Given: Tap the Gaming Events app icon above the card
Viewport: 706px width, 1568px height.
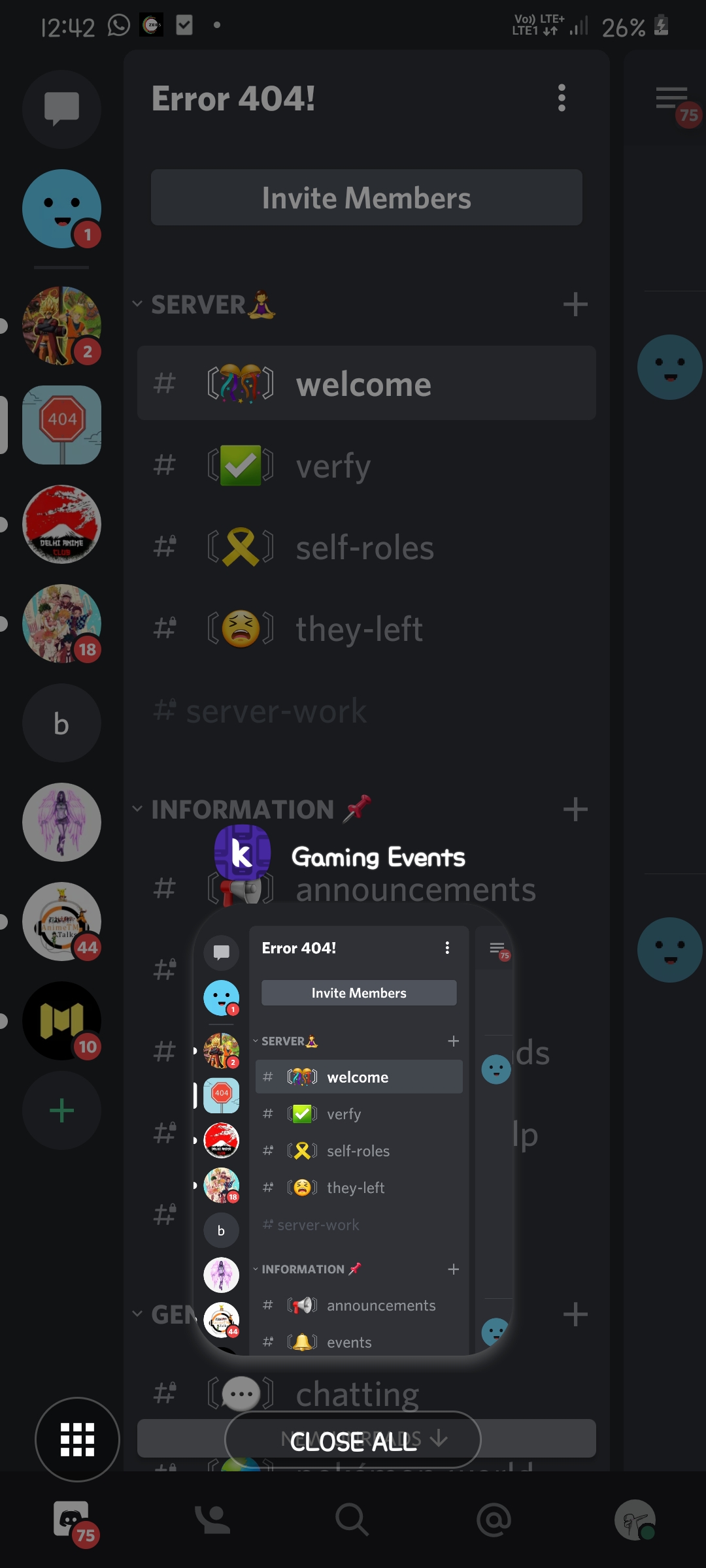Looking at the screenshot, I should [243, 853].
